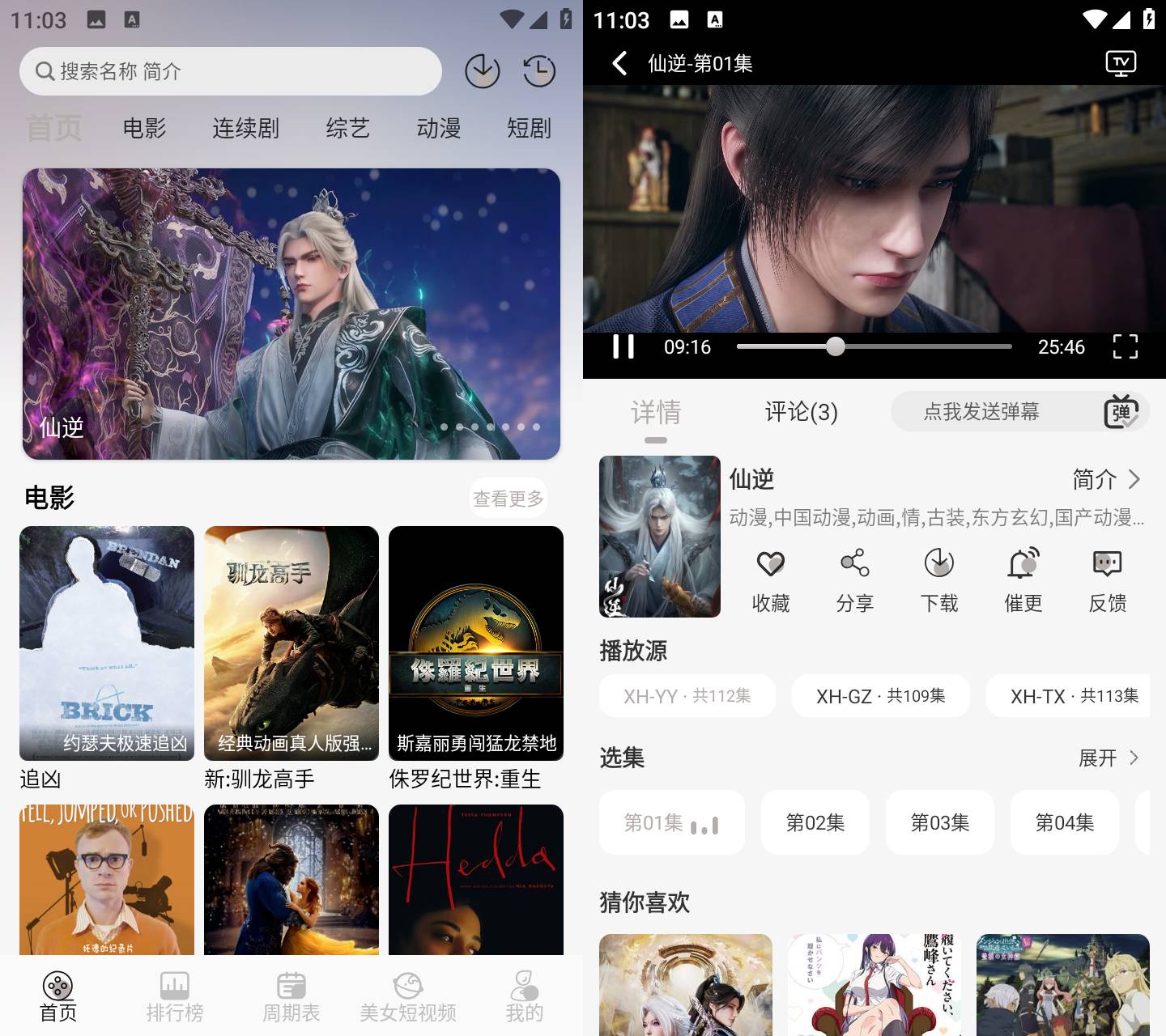Tap 查看更多 in the 电影 section
Viewport: 1166px width, 1036px height.
509,499
